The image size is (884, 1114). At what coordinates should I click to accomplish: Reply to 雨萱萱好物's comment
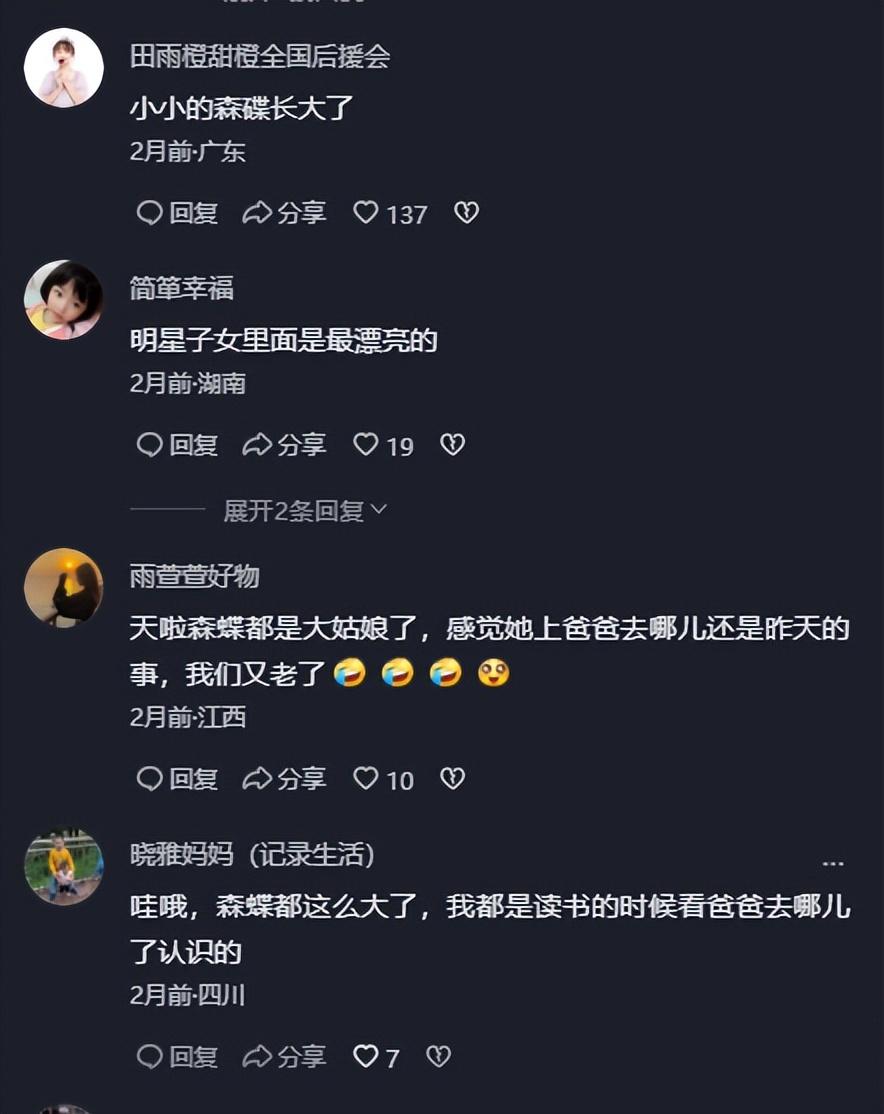coord(177,779)
